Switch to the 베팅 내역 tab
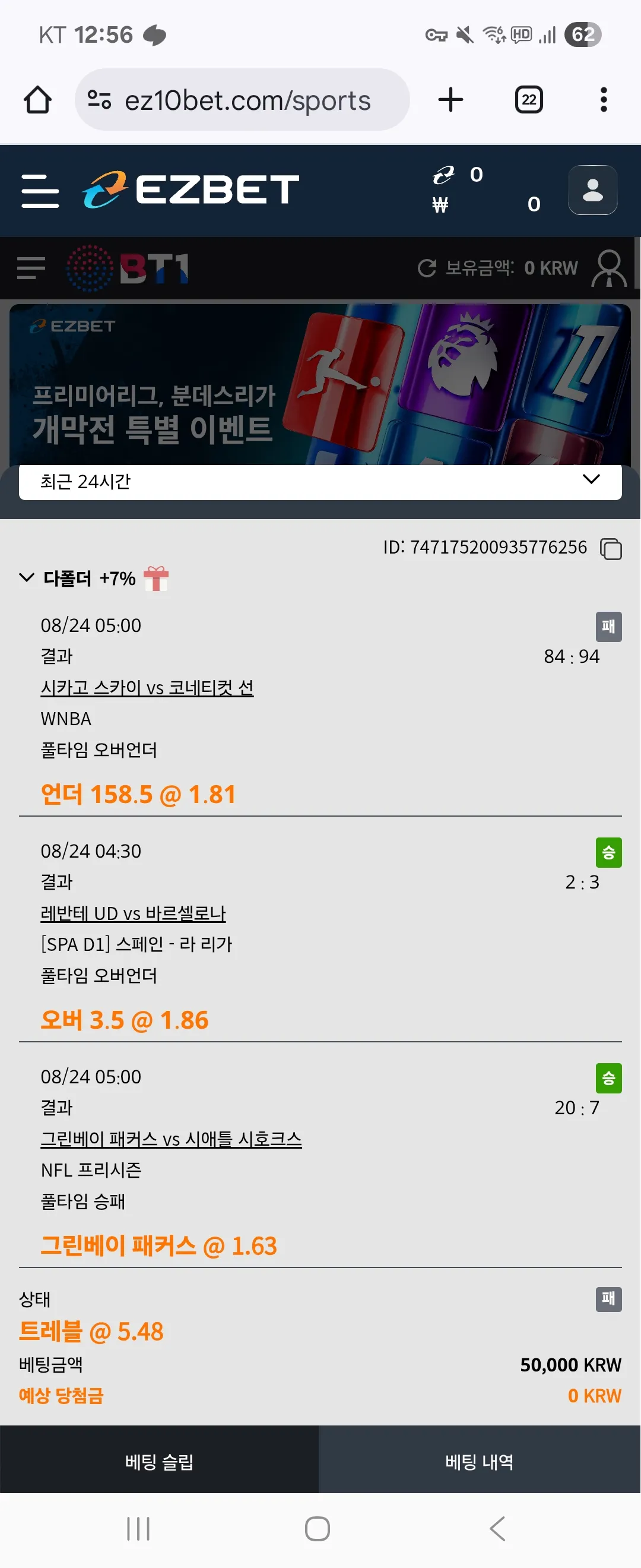Image resolution: width=641 pixels, height=1568 pixels. pyautogui.click(x=479, y=1461)
